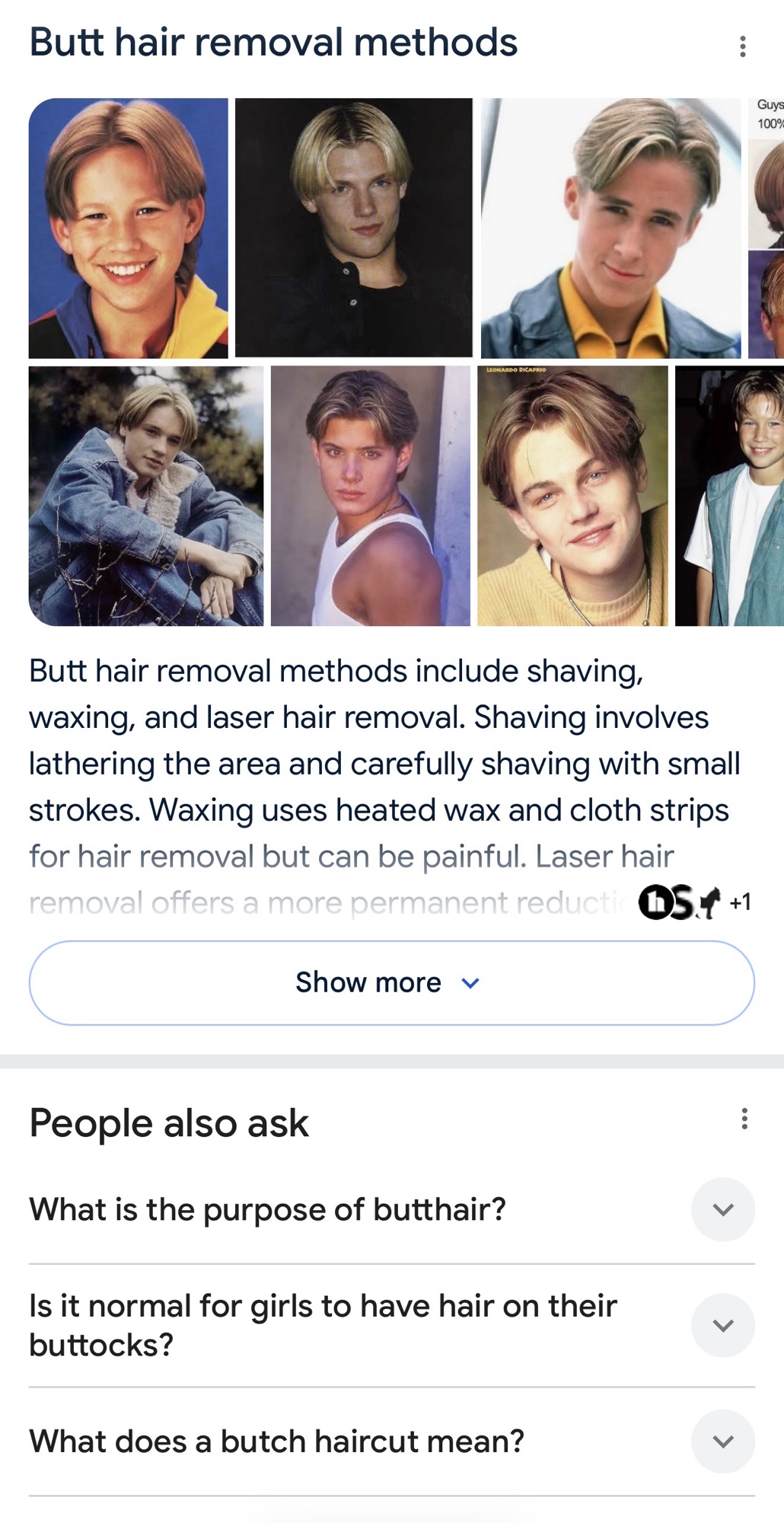
Task: Open image of smiling boy on blue background
Action: pos(128,228)
